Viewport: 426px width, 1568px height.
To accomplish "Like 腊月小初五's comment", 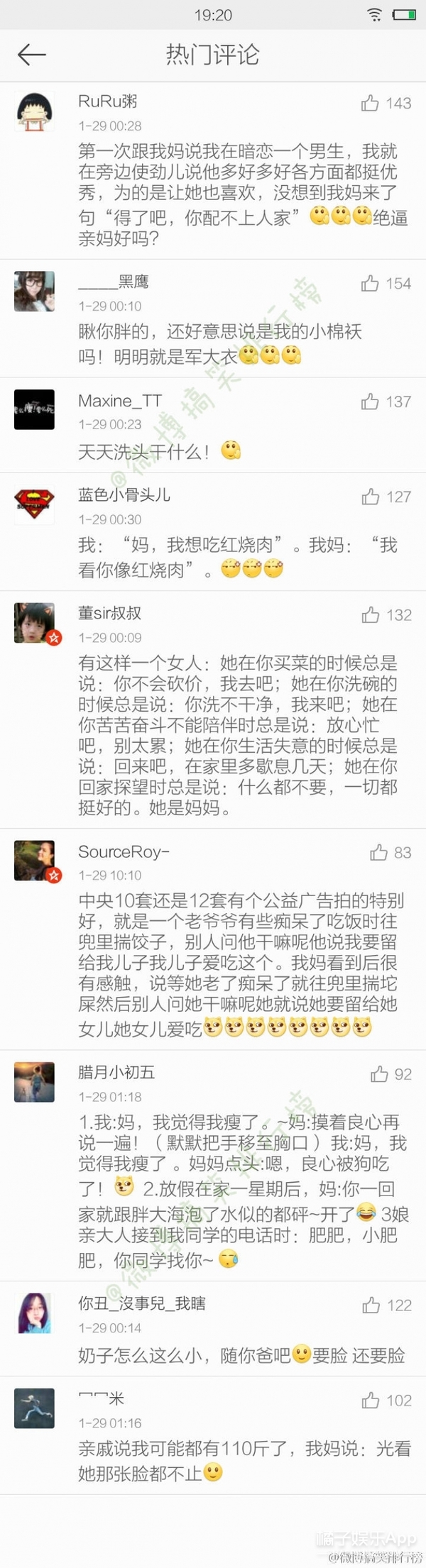I will [378, 1074].
